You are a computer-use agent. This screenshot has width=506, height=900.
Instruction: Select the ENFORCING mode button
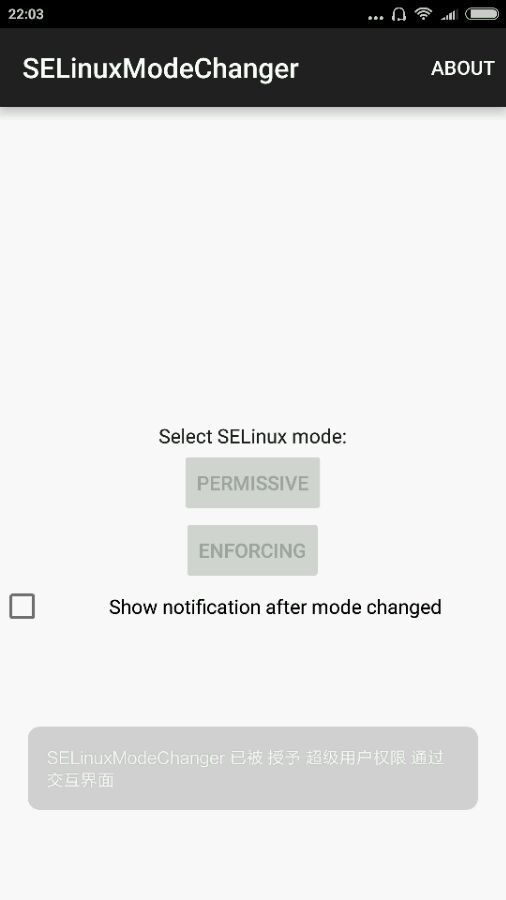click(252, 550)
